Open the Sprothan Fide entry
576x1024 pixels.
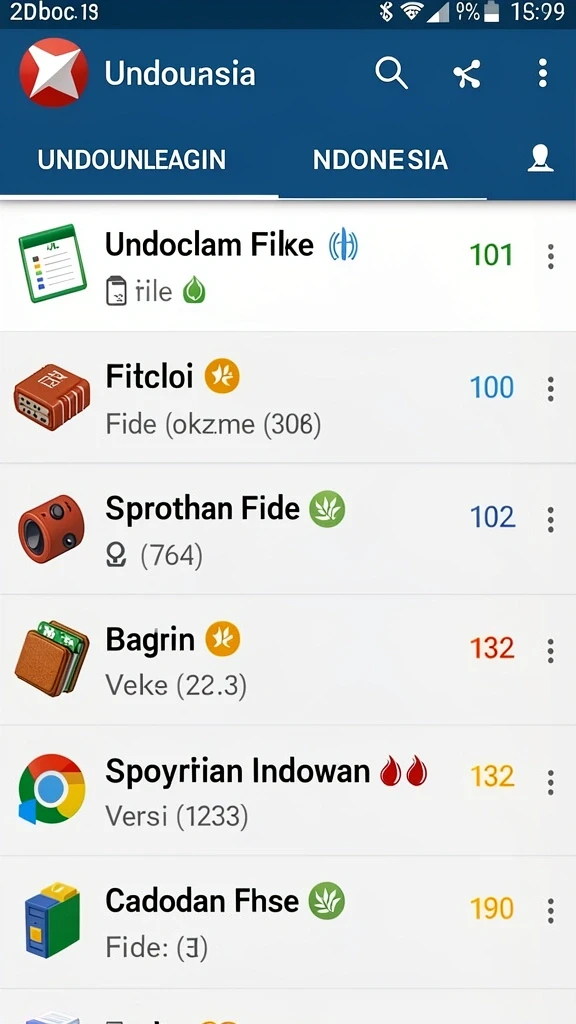click(288, 528)
